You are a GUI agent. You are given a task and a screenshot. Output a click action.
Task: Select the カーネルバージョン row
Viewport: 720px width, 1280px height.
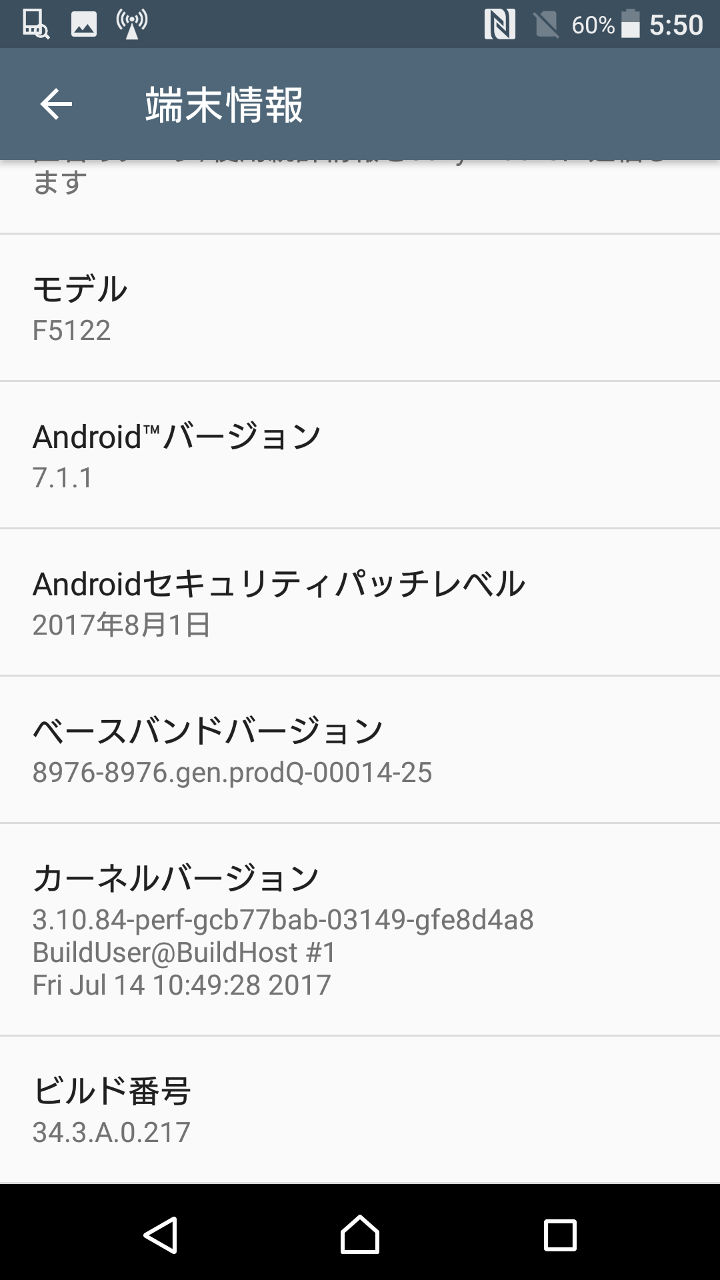[360, 929]
